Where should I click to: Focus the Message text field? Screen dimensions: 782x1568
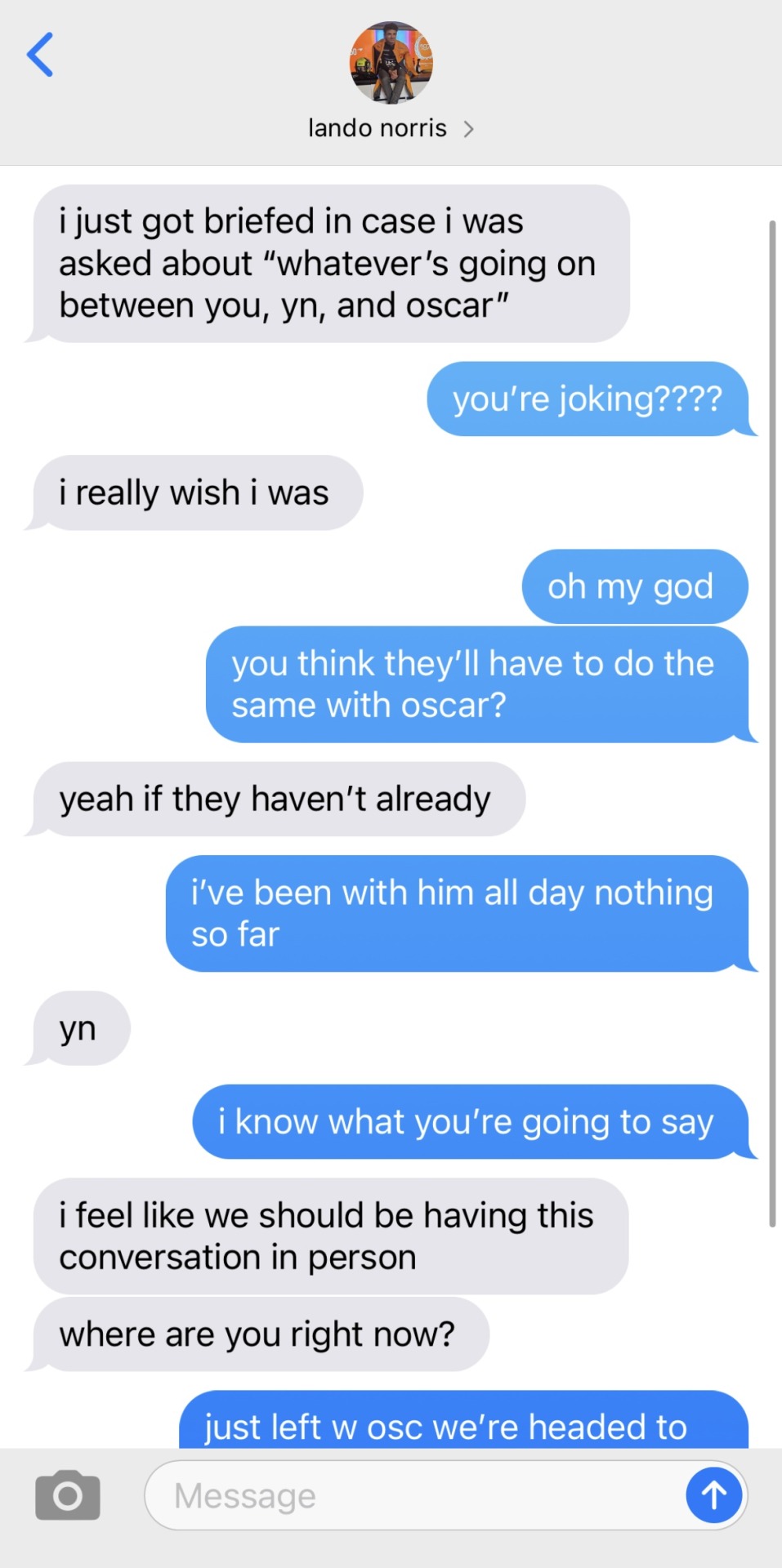click(x=409, y=1495)
